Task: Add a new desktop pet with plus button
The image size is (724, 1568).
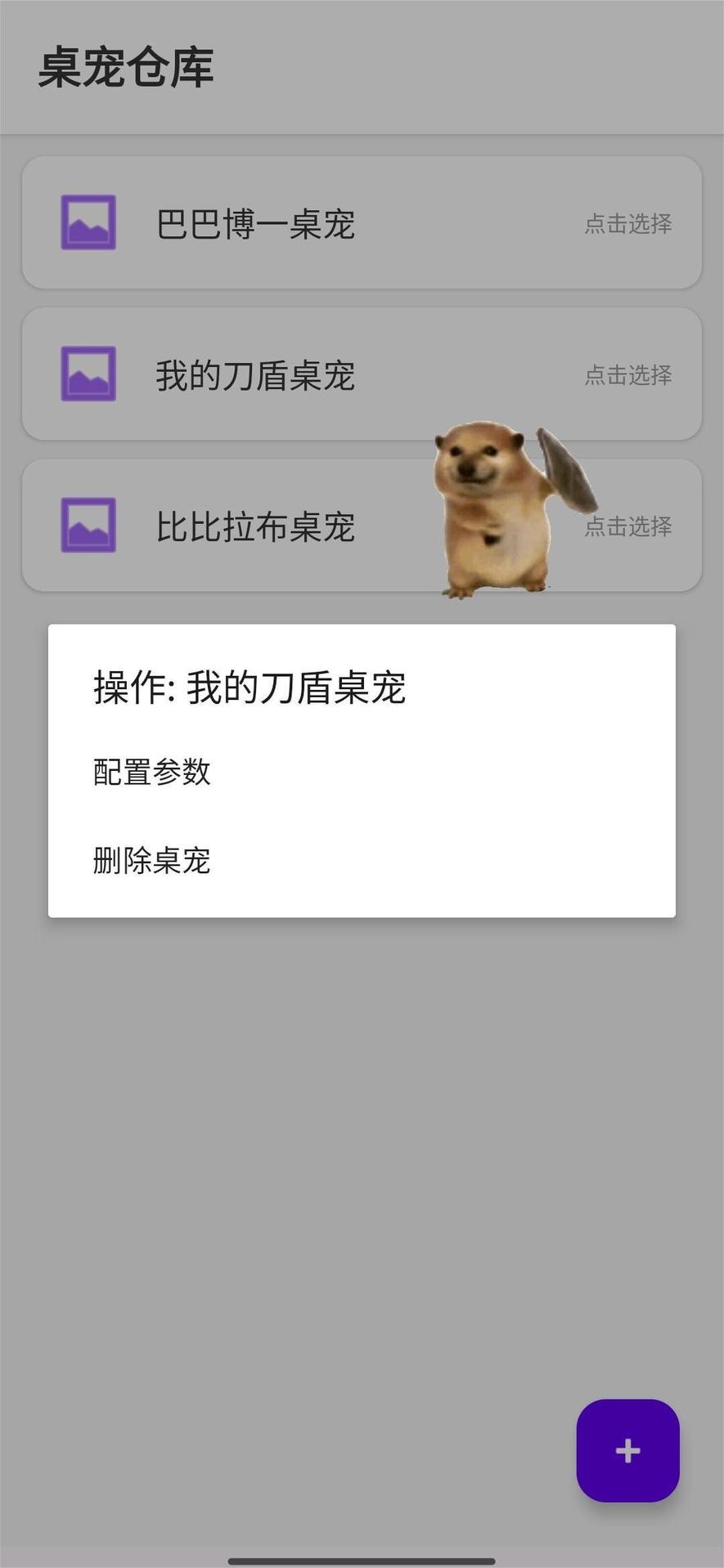Action: (627, 1450)
